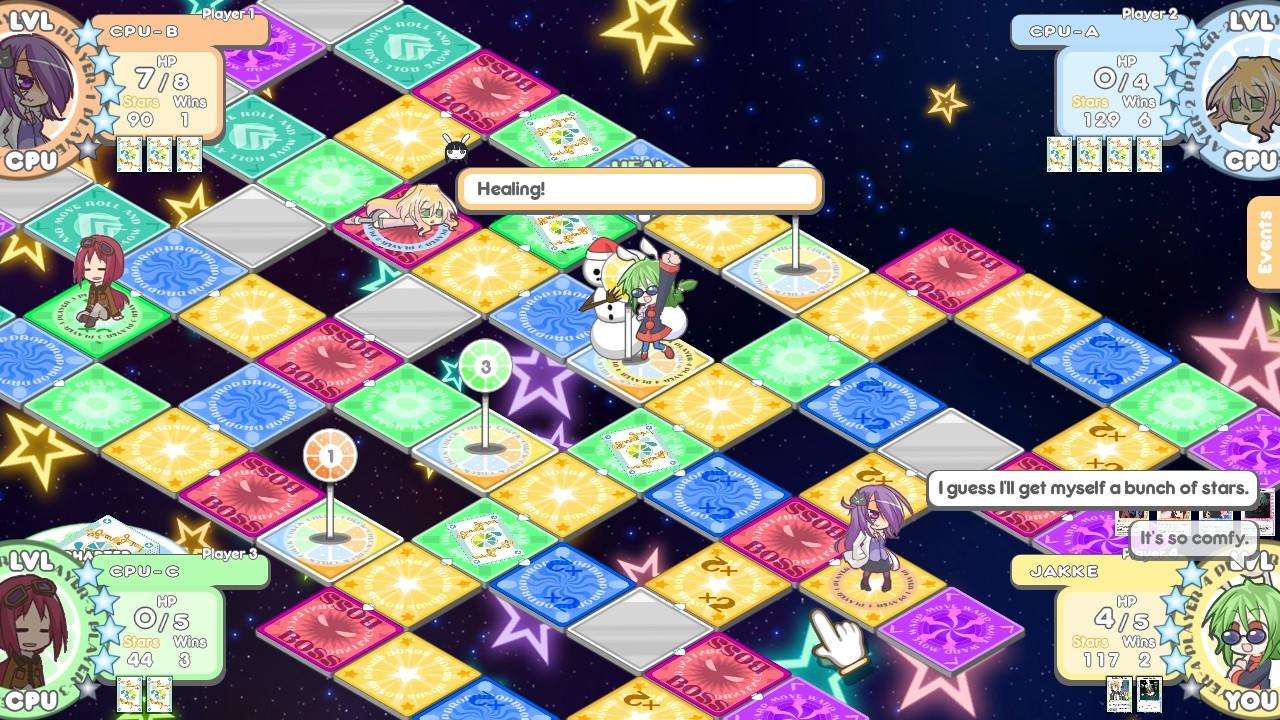This screenshot has width=1280, height=720.
Task: Select a card from JAKKE's hand
Action: point(1119,692)
